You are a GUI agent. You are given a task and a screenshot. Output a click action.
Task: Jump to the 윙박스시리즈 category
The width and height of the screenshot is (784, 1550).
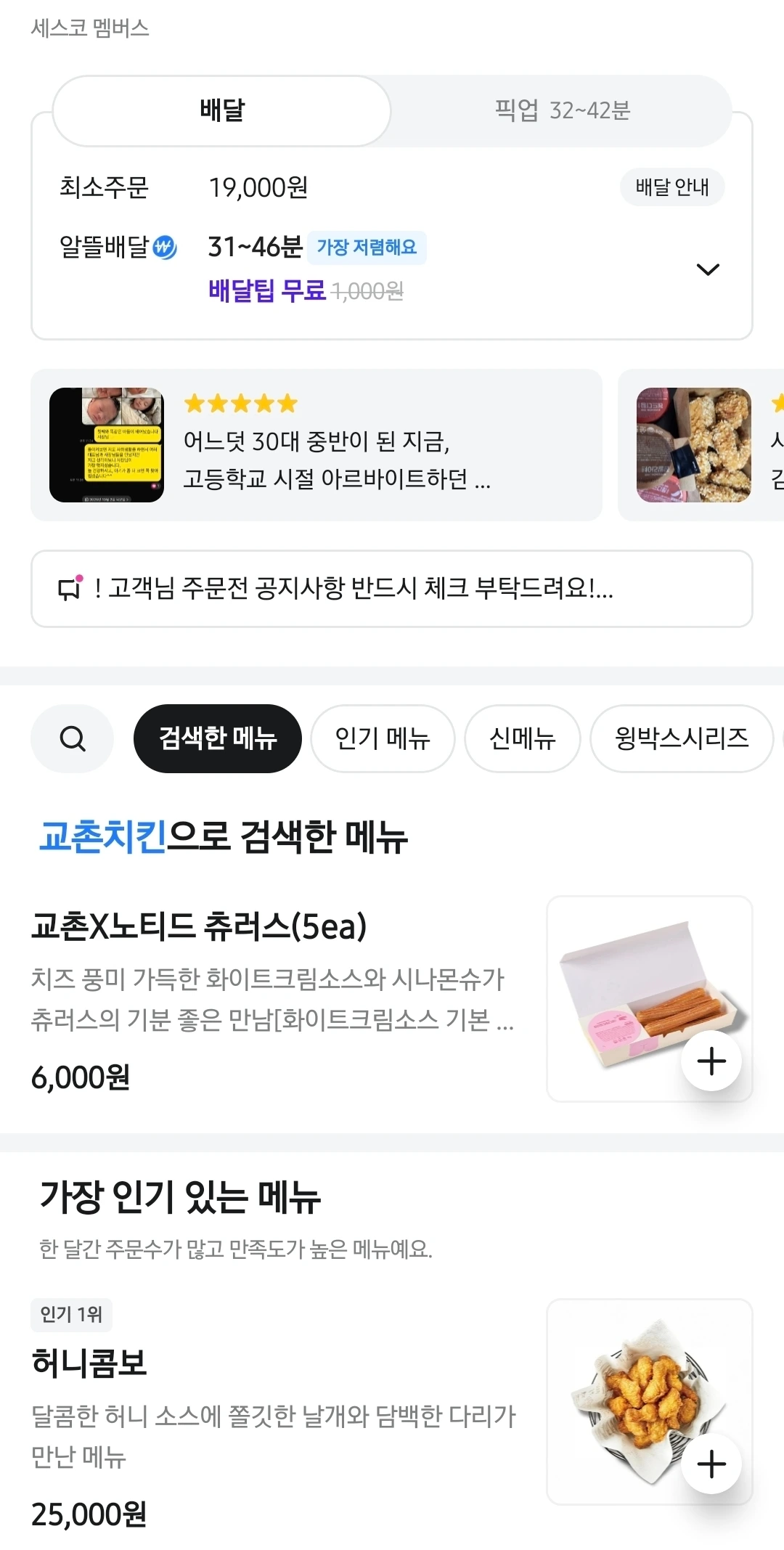point(681,738)
